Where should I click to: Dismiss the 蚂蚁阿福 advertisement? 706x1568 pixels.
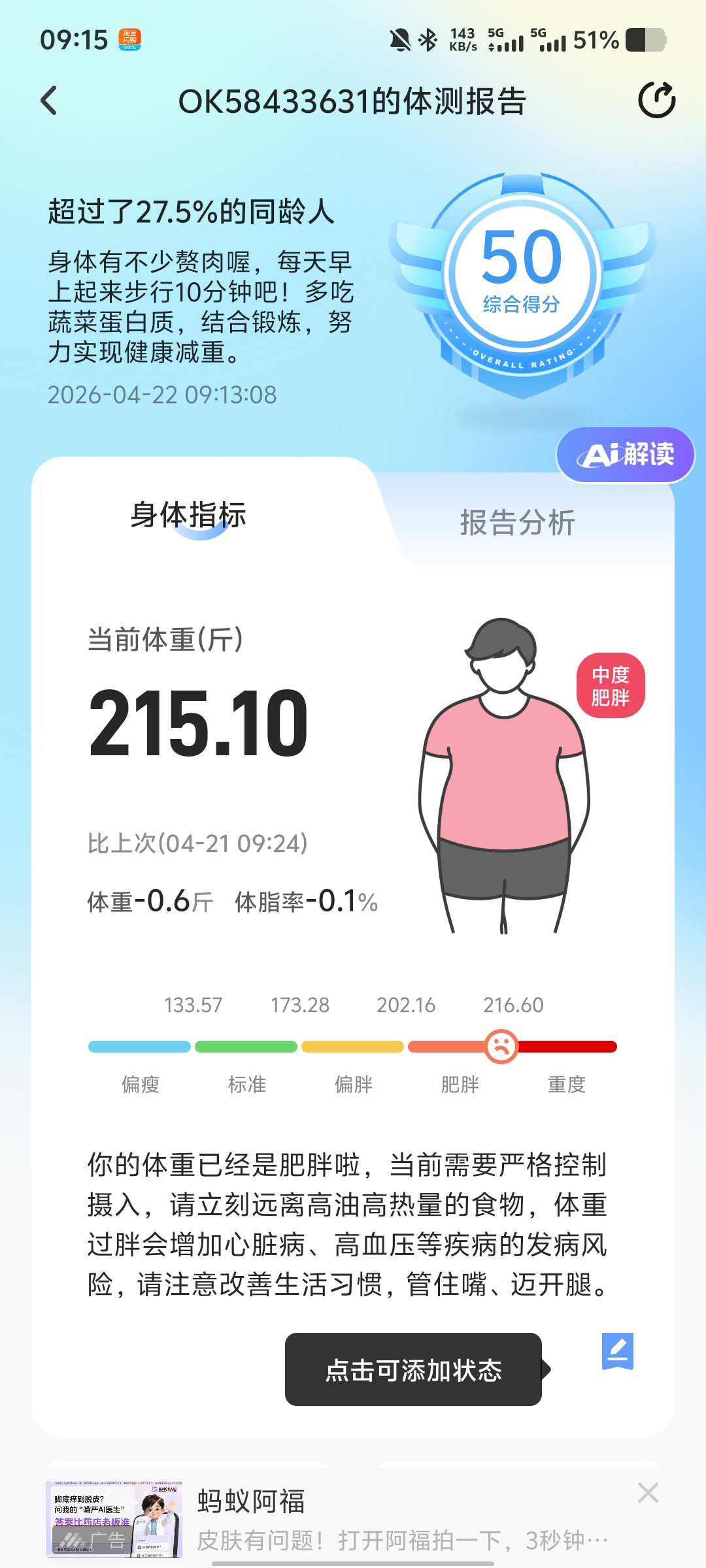coord(648,1493)
